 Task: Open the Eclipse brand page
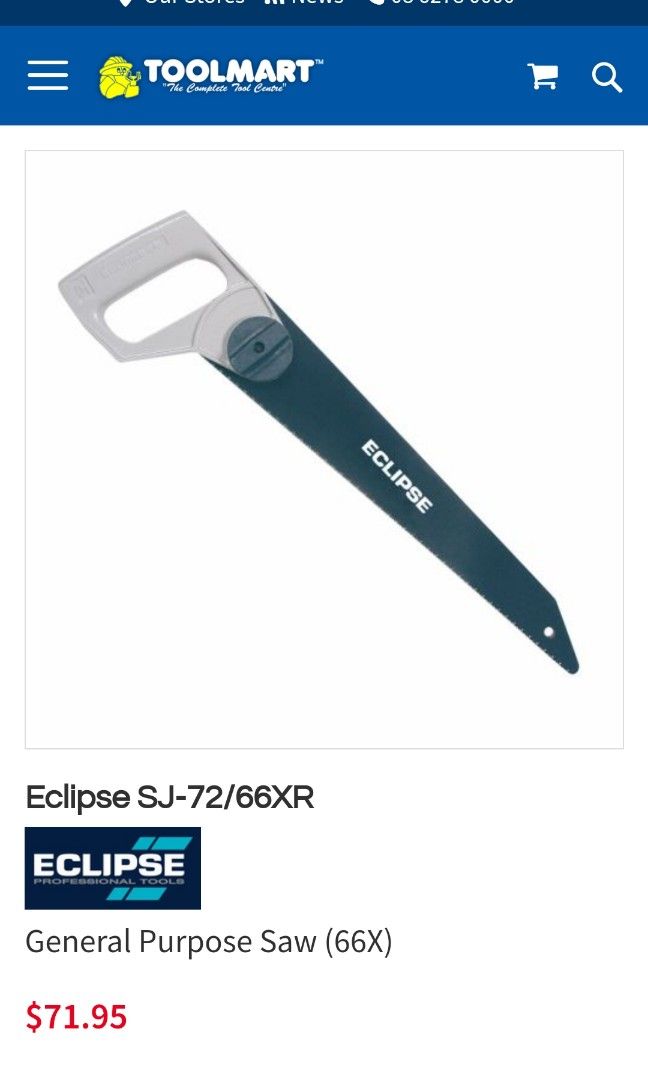coord(113,867)
